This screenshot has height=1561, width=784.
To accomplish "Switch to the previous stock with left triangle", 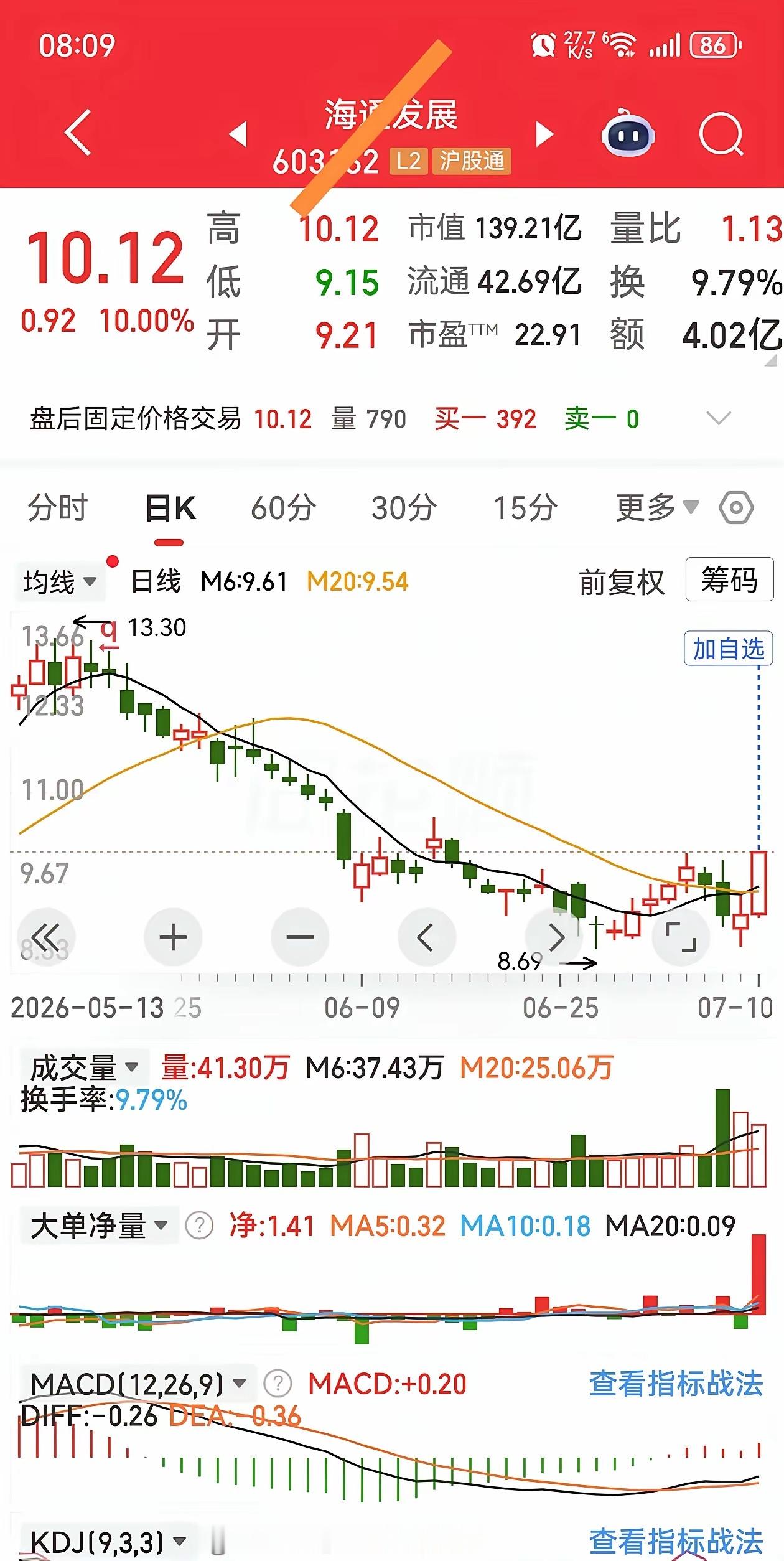I will 239,134.
